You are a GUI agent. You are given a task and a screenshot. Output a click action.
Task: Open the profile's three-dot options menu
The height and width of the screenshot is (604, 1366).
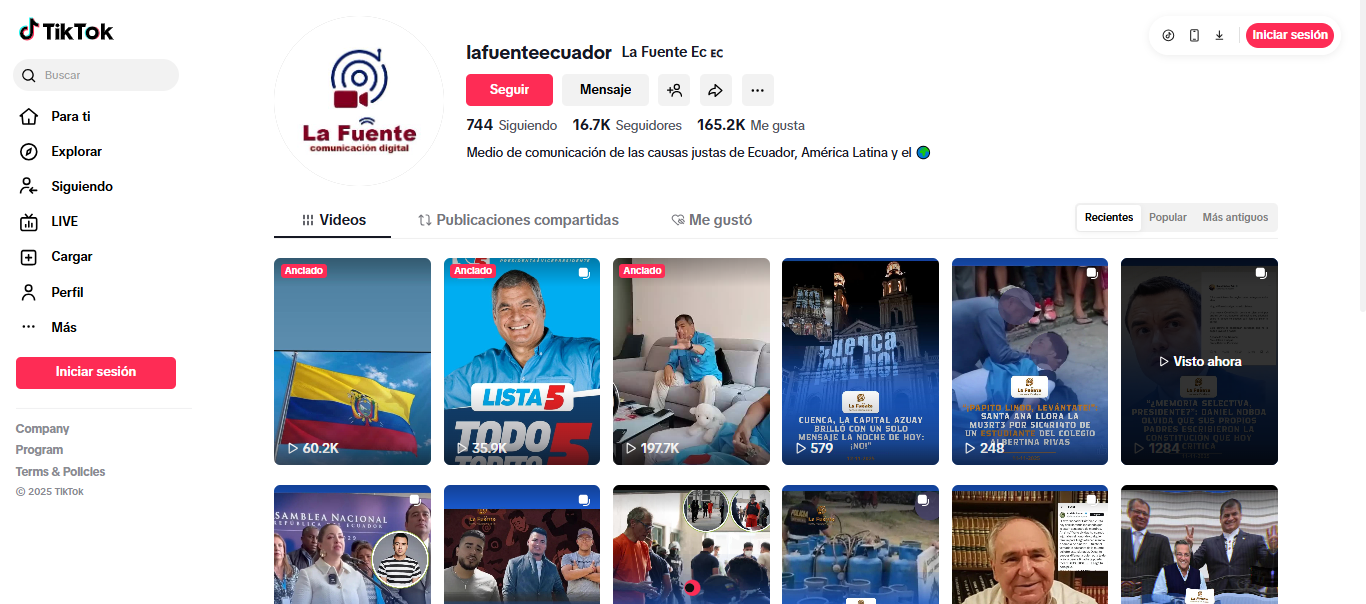(x=757, y=90)
